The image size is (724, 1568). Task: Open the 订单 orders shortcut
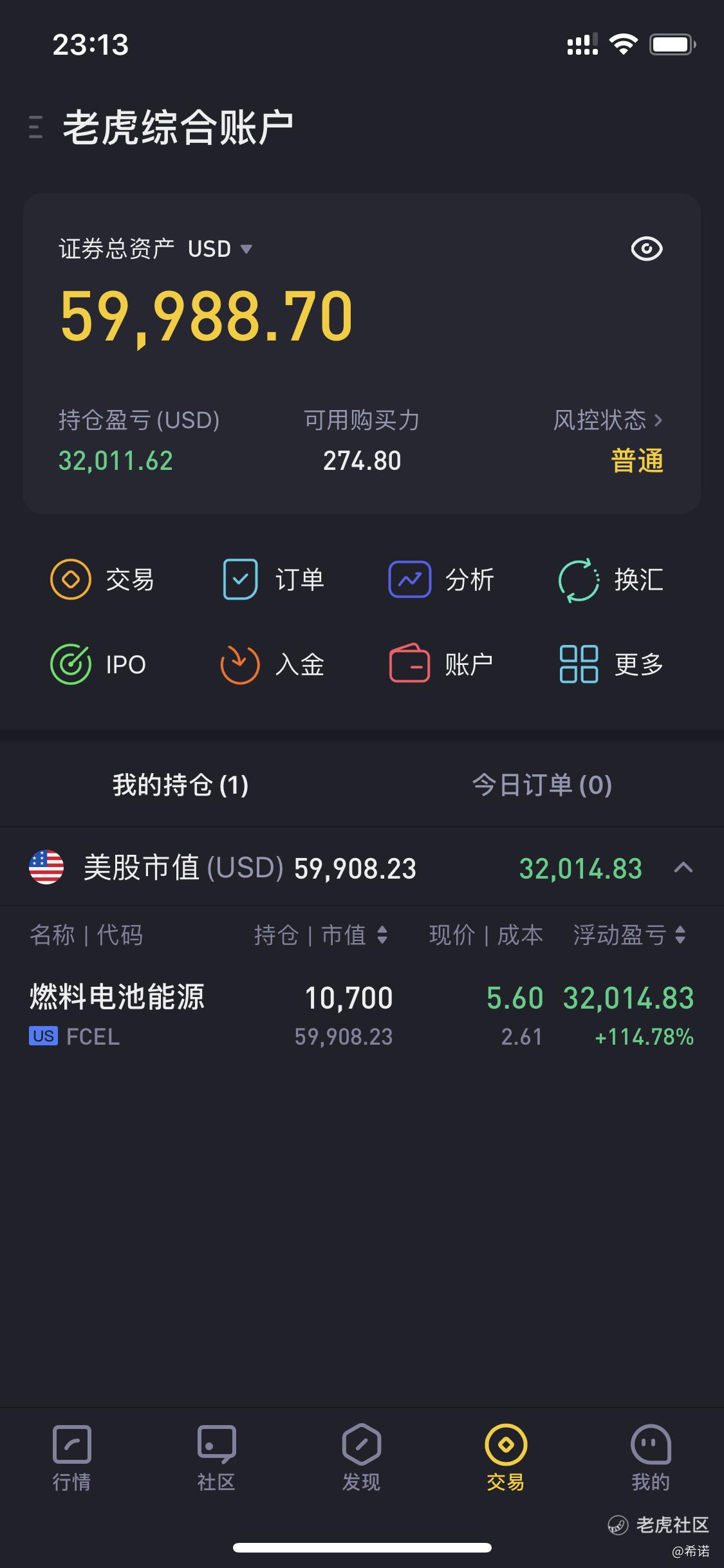[x=273, y=579]
